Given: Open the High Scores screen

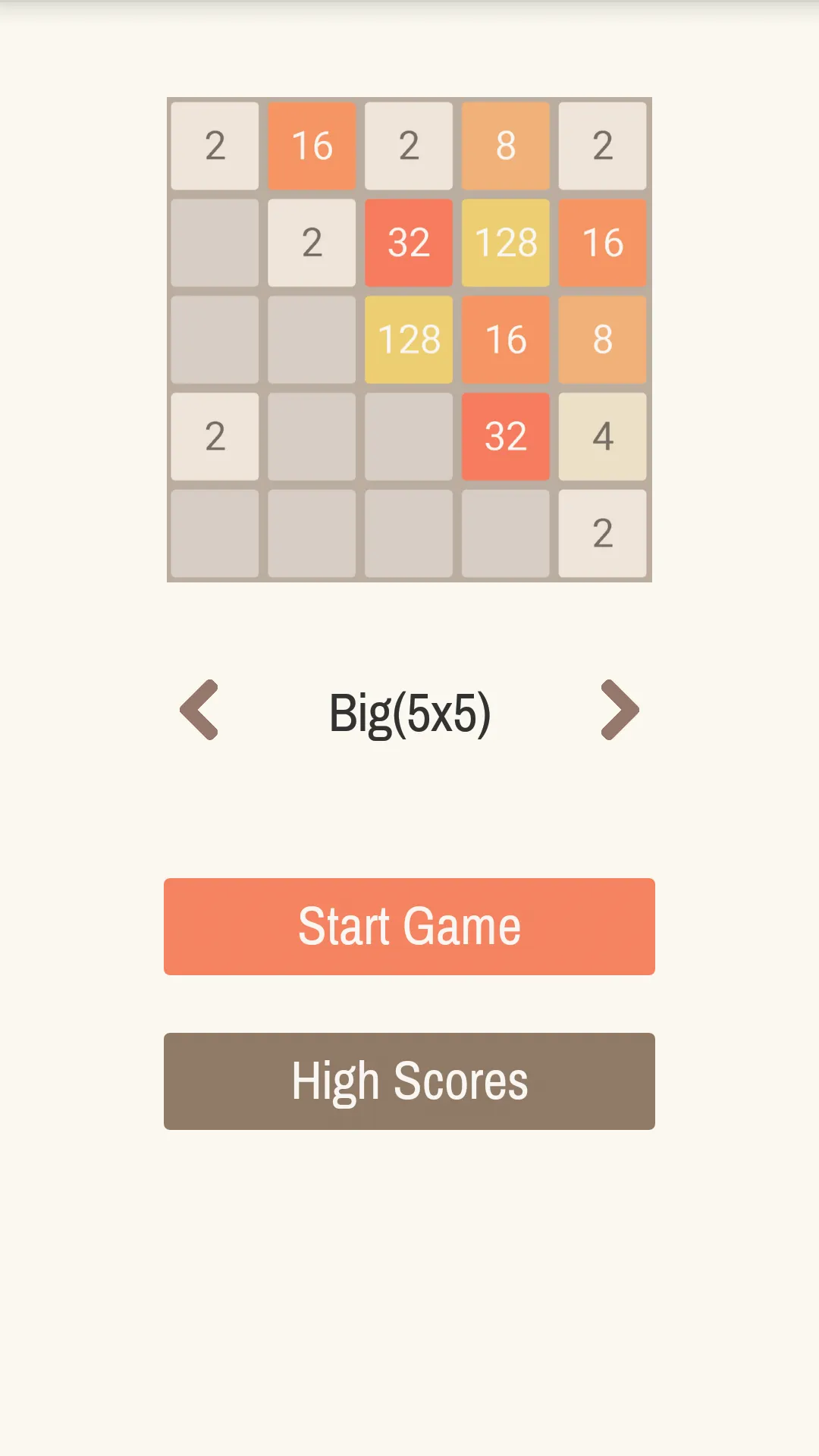Looking at the screenshot, I should pos(409,1081).
